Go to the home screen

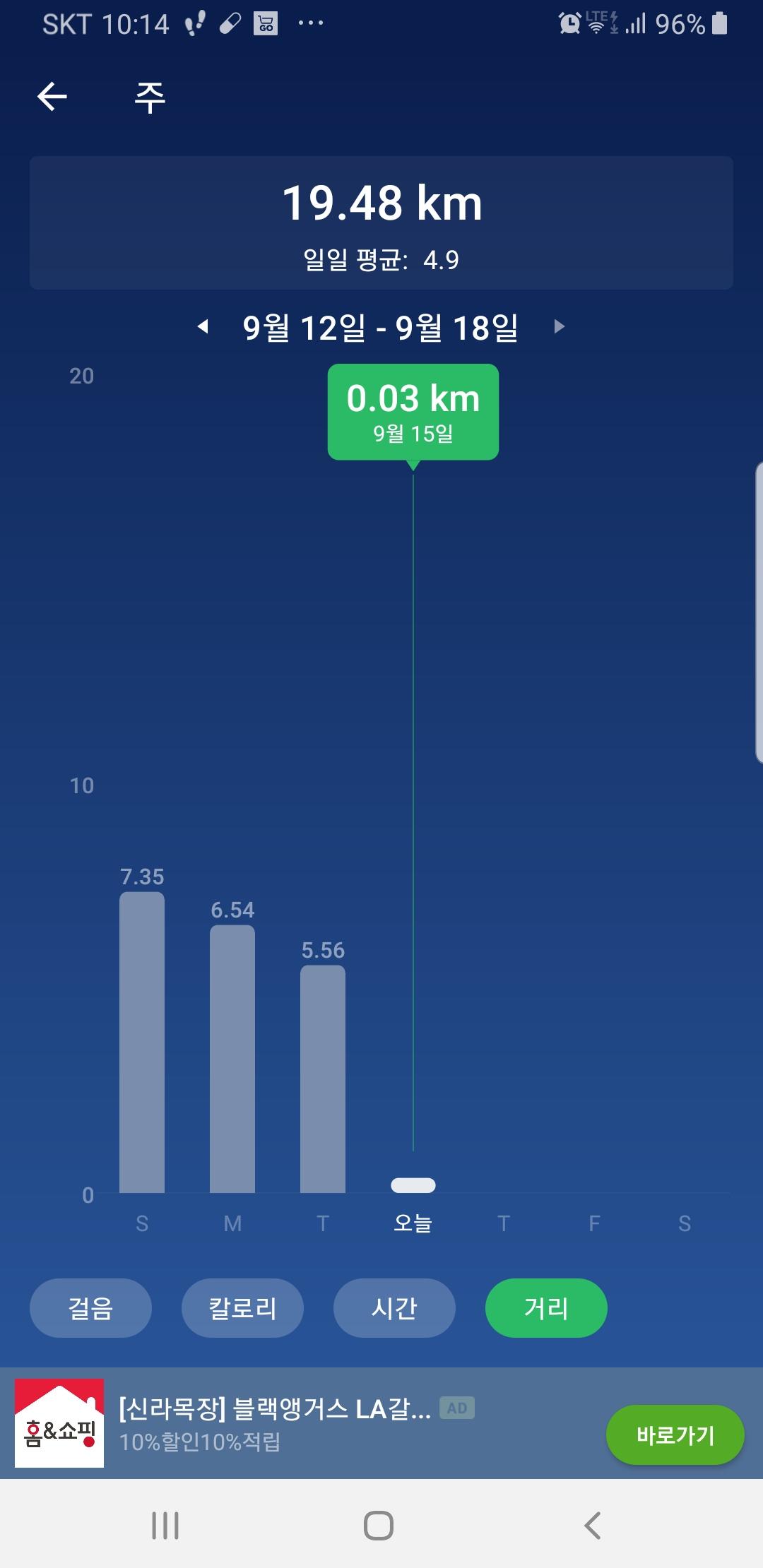[x=379, y=1526]
